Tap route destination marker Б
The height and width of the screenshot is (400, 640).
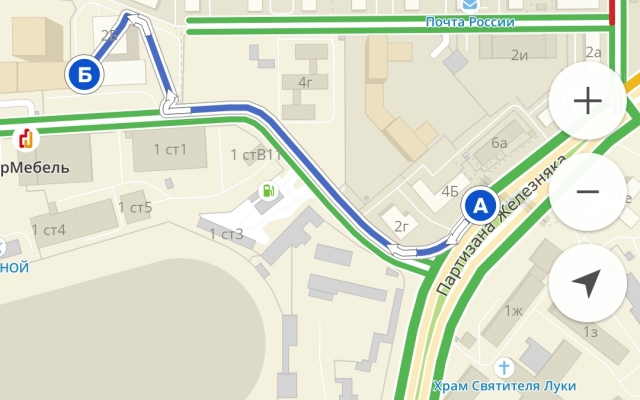tap(82, 74)
